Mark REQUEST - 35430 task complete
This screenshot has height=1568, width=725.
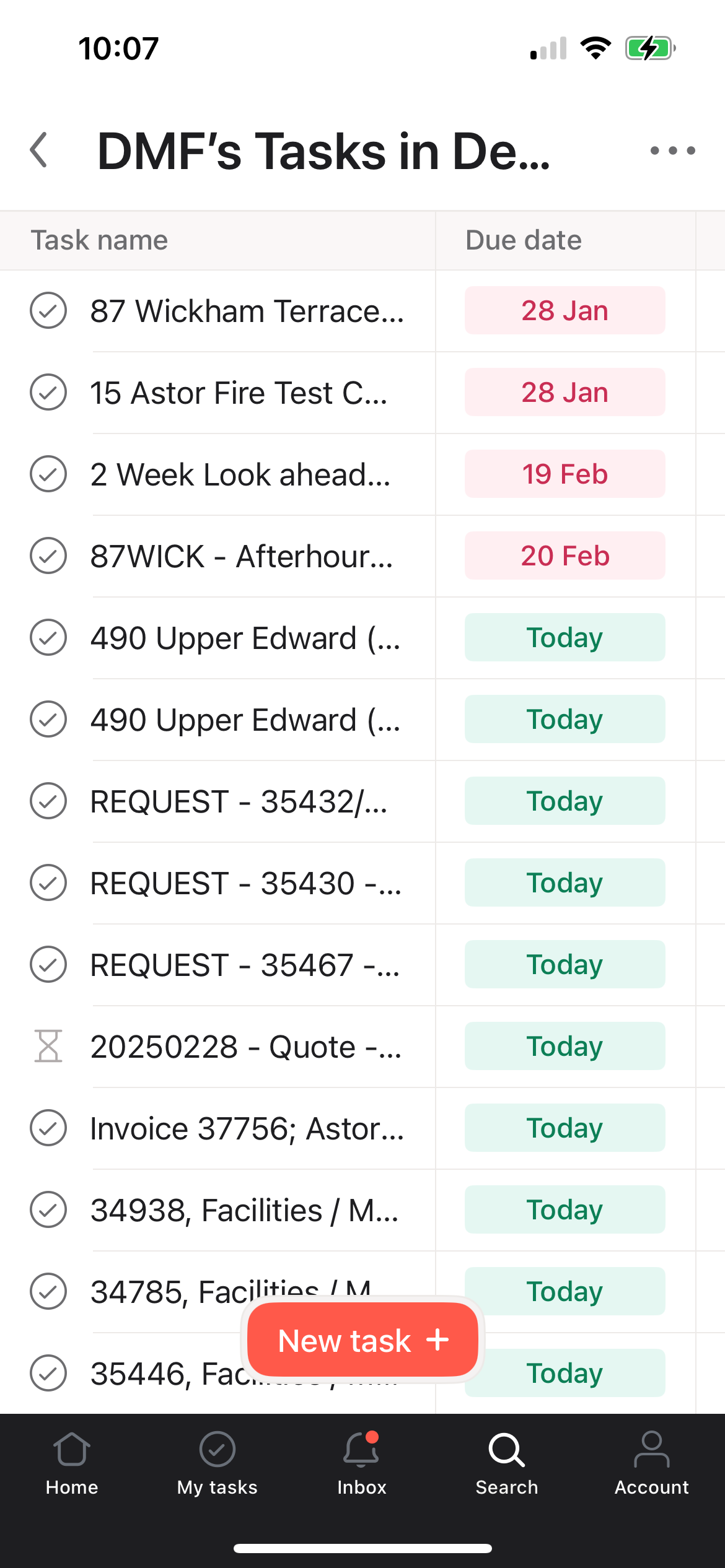(48, 882)
